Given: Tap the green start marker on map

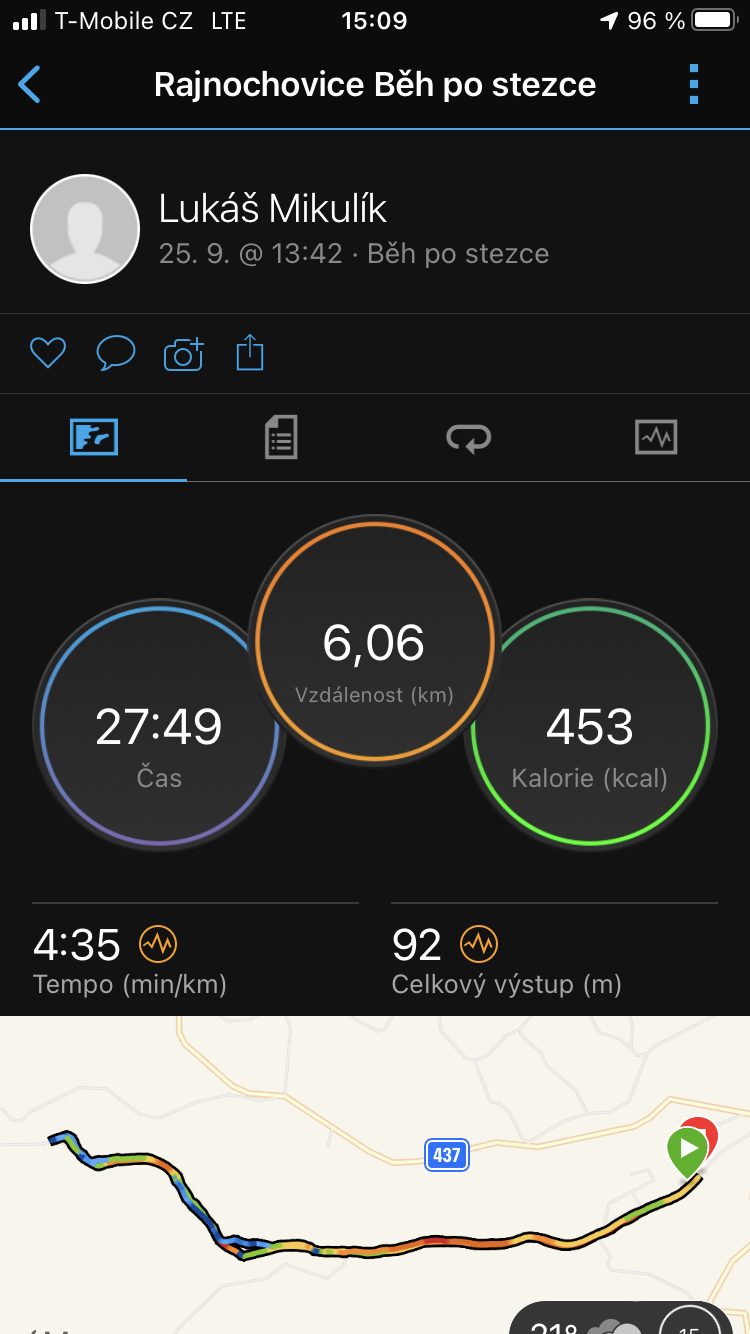Looking at the screenshot, I should click(x=687, y=1150).
